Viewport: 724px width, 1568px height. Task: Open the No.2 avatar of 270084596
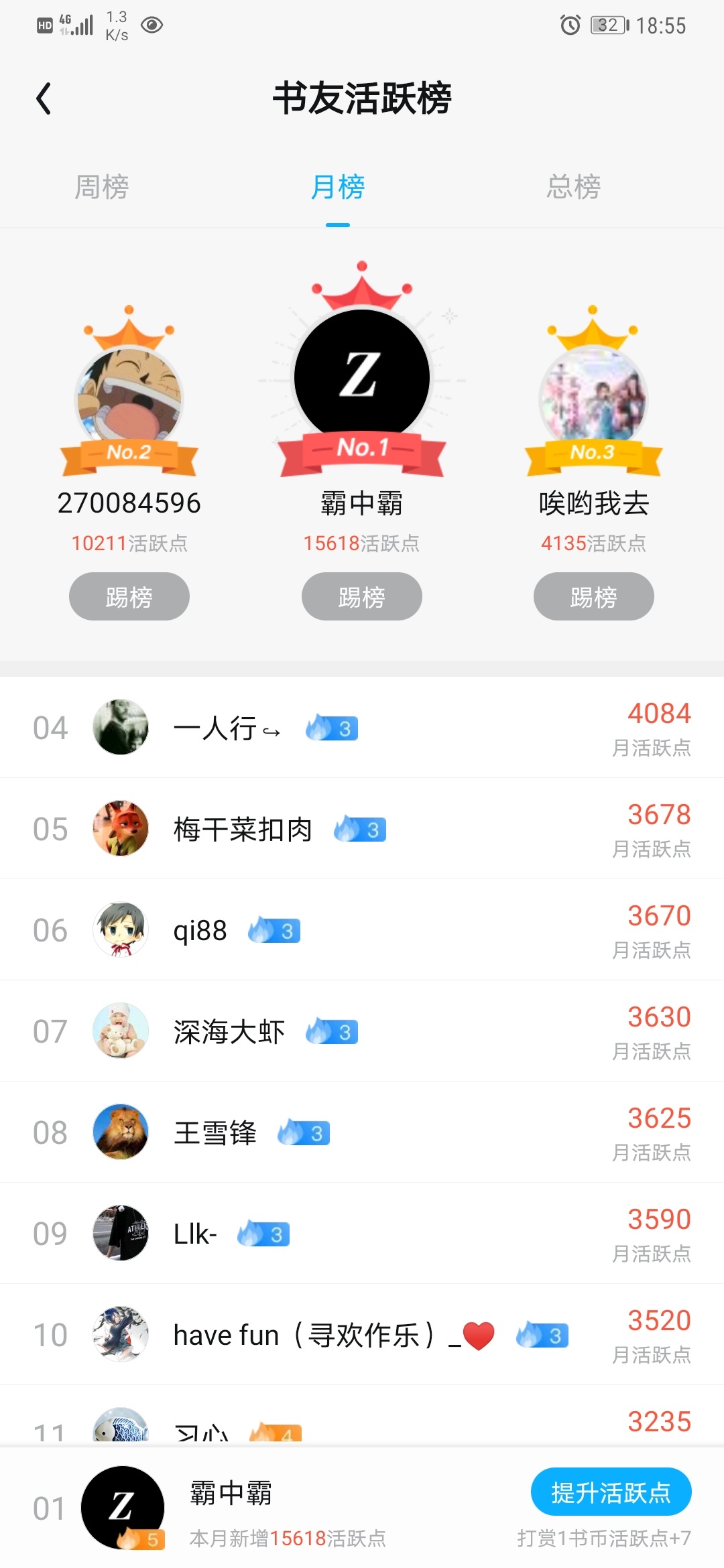[129, 399]
